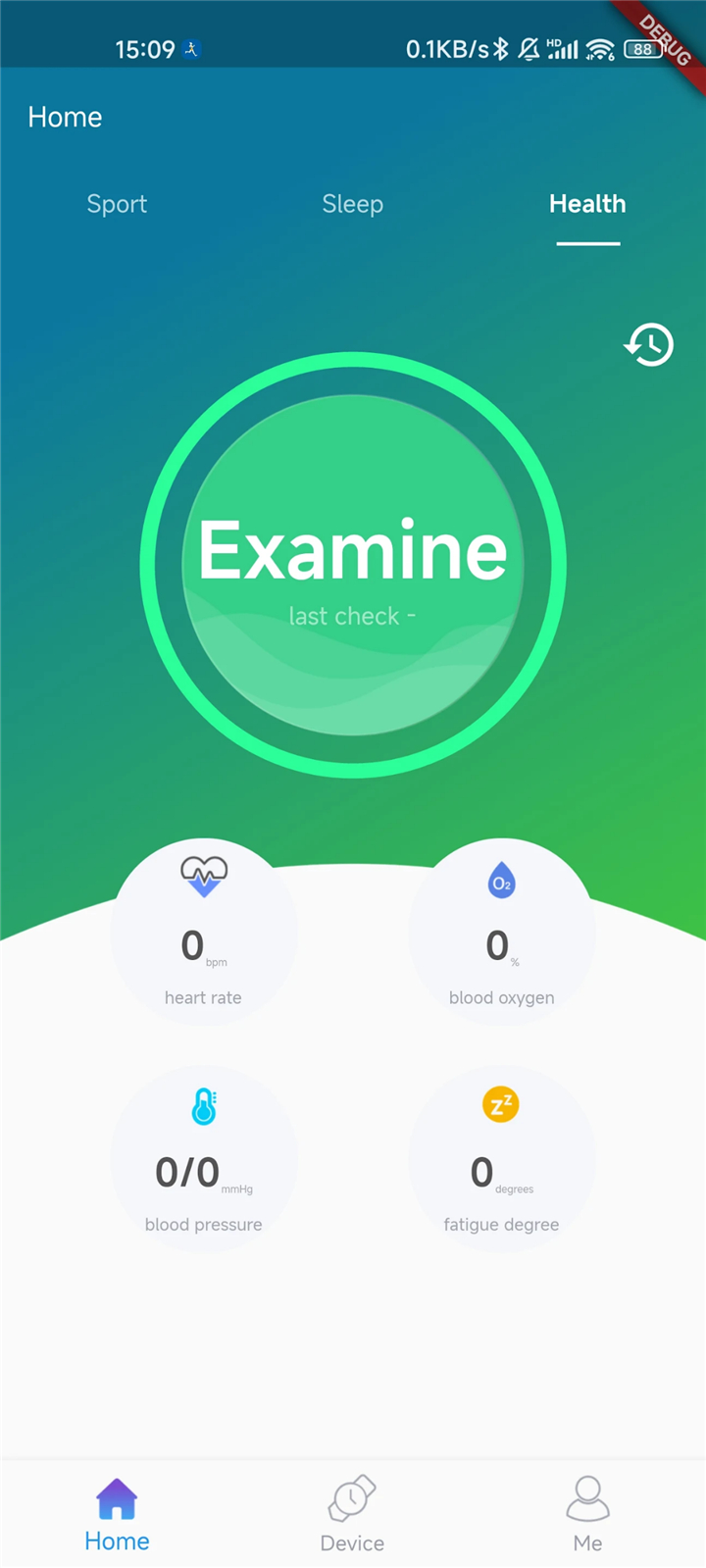
Task: Open the health check history icon
Action: coord(649,345)
